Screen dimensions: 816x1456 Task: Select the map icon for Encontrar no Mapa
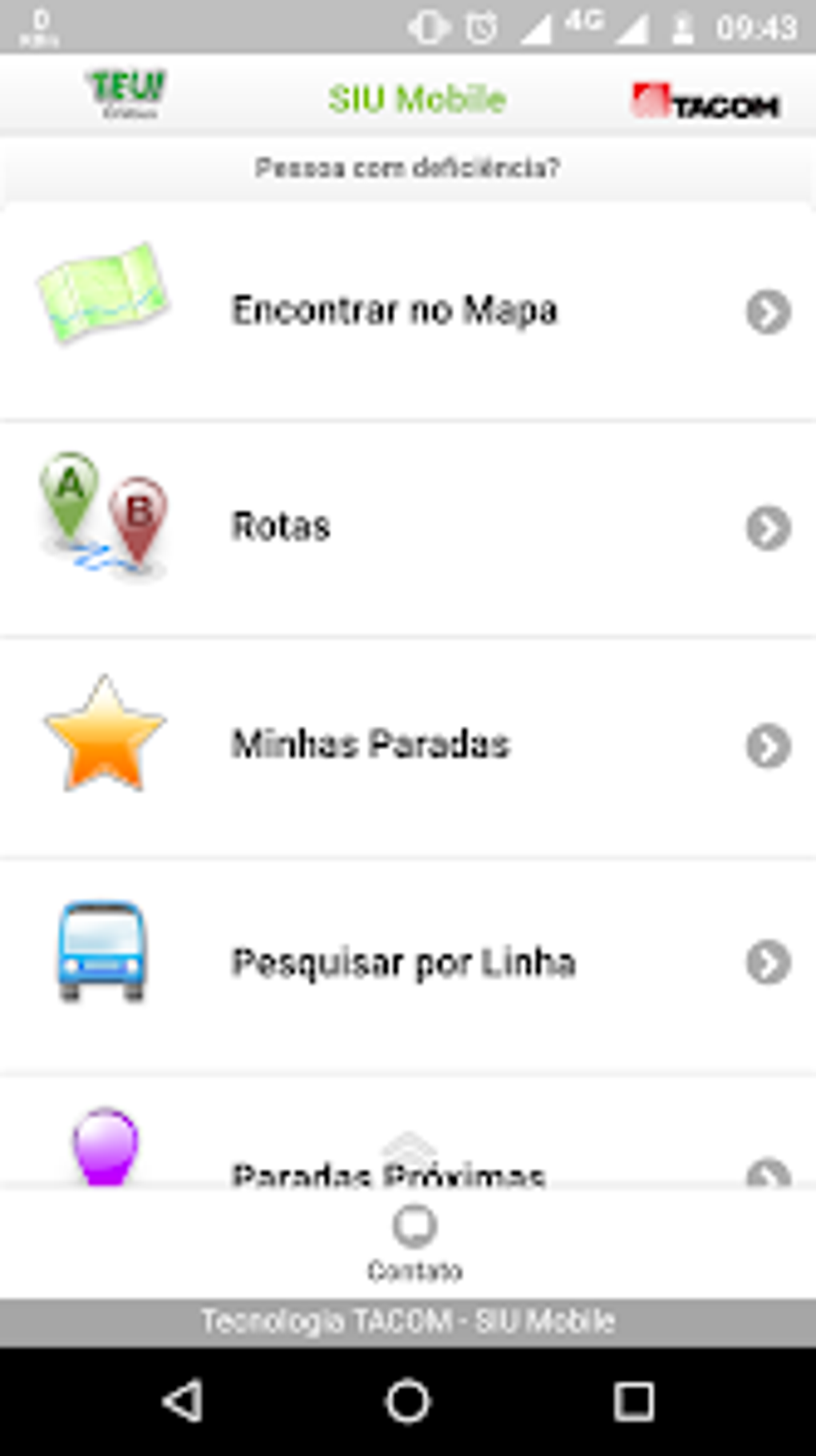(104, 294)
